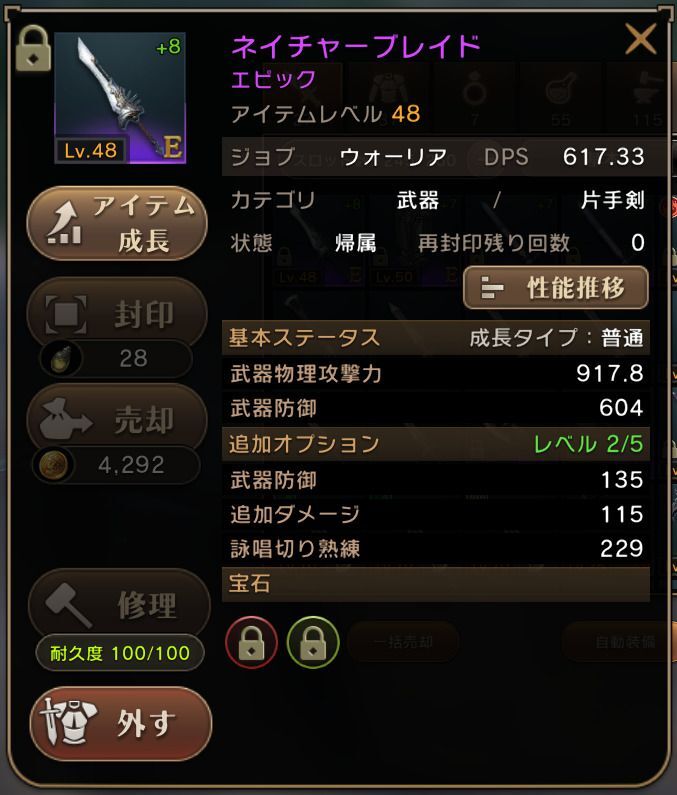This screenshot has height=795, width=677.
Task: Close the item detail window
Action: (x=640, y=40)
